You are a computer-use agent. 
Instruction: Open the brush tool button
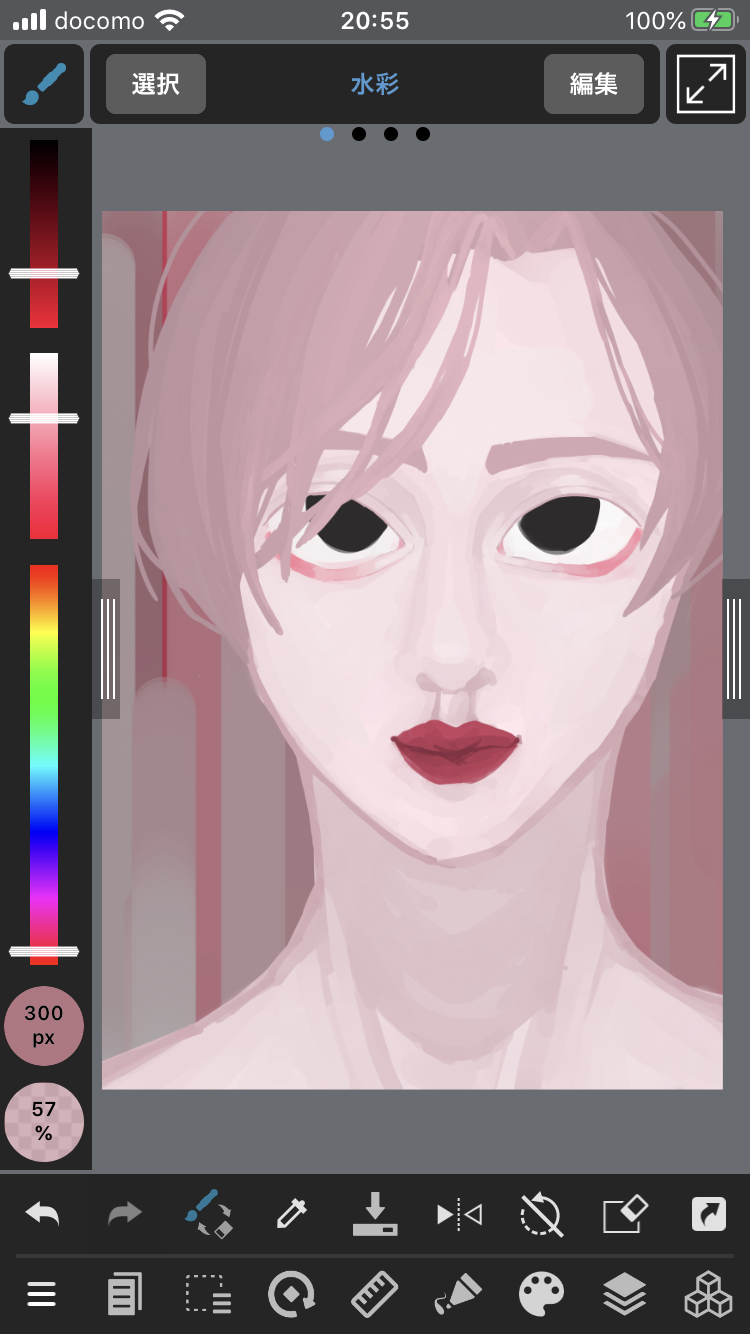point(44,84)
